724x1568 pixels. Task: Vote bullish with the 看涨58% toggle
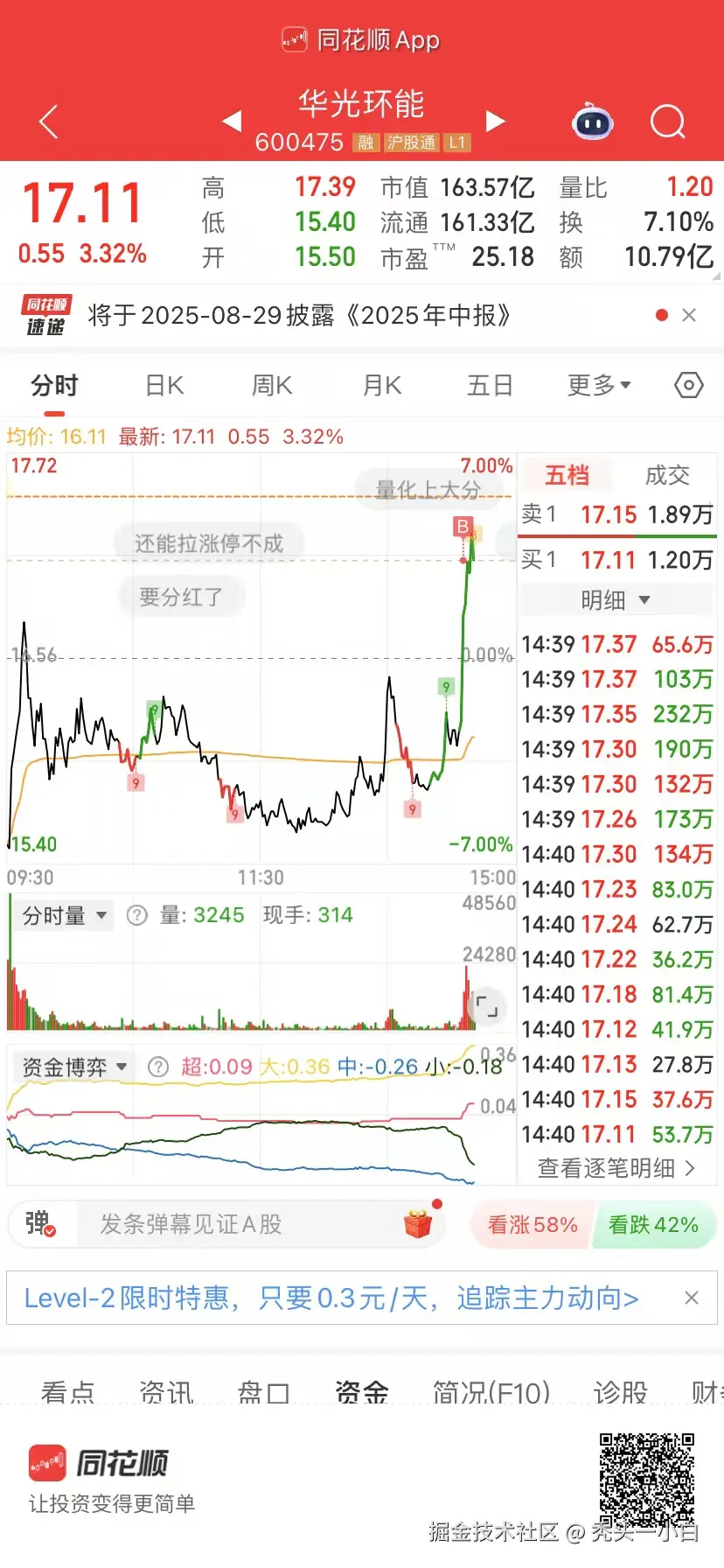pos(531,1225)
